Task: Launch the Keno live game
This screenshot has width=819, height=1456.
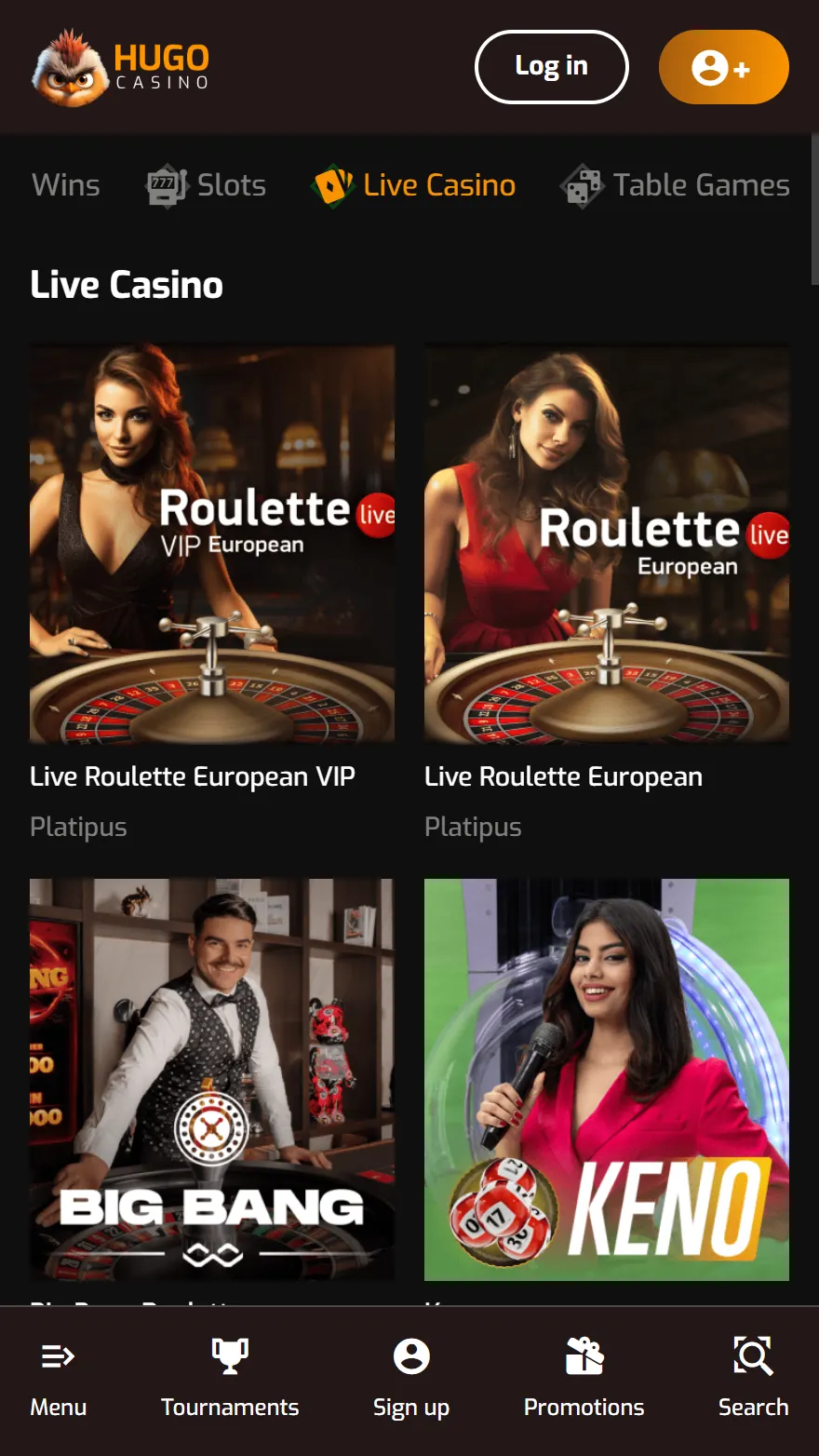Action: (607, 1080)
